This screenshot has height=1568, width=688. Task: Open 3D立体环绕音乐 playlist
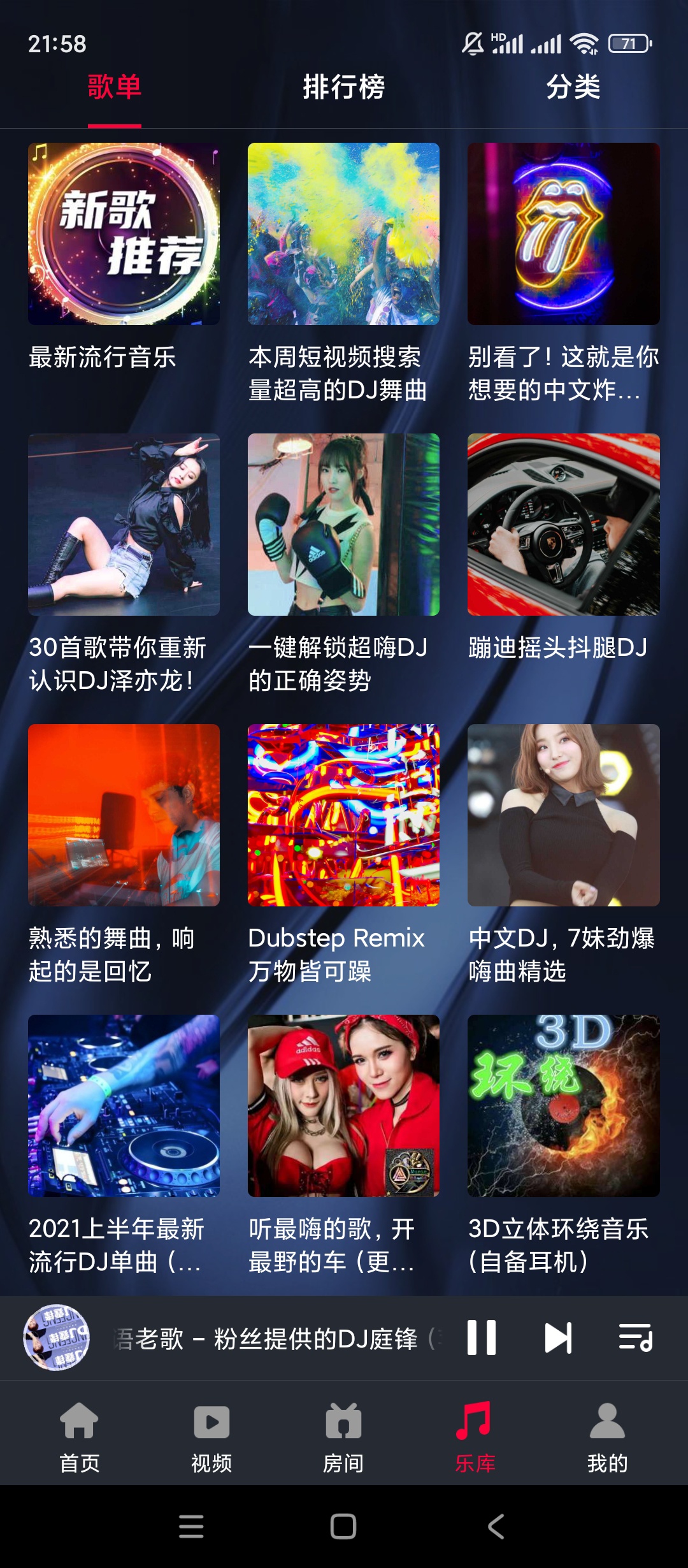coord(563,1106)
